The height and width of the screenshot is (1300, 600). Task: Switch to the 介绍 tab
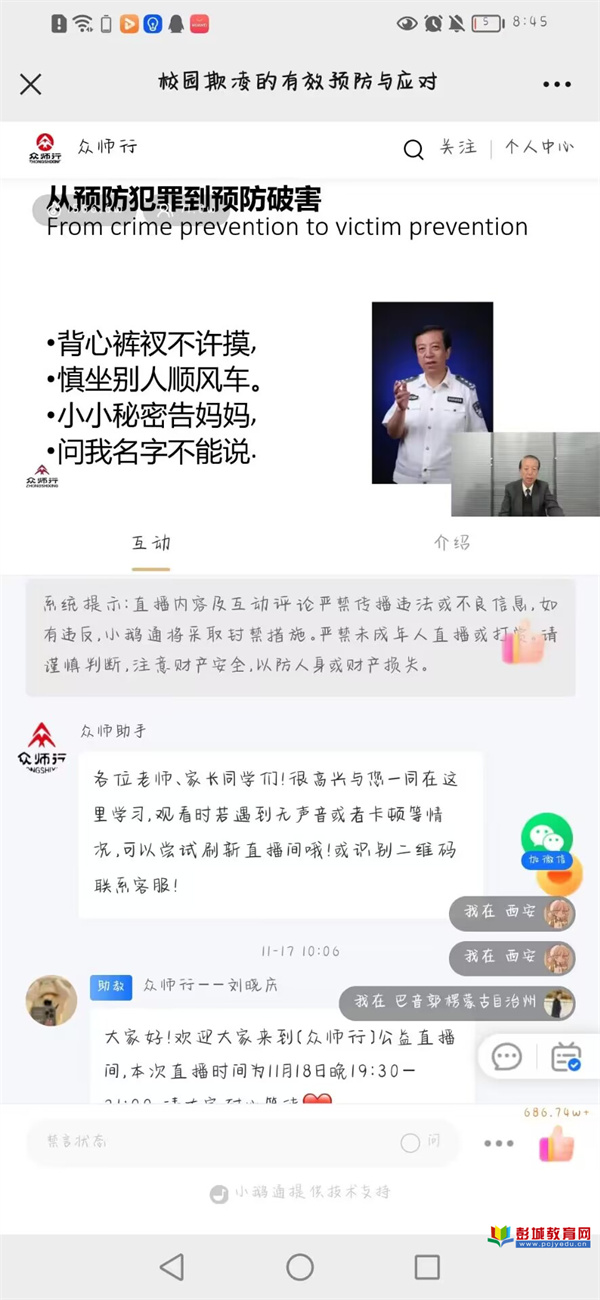451,543
